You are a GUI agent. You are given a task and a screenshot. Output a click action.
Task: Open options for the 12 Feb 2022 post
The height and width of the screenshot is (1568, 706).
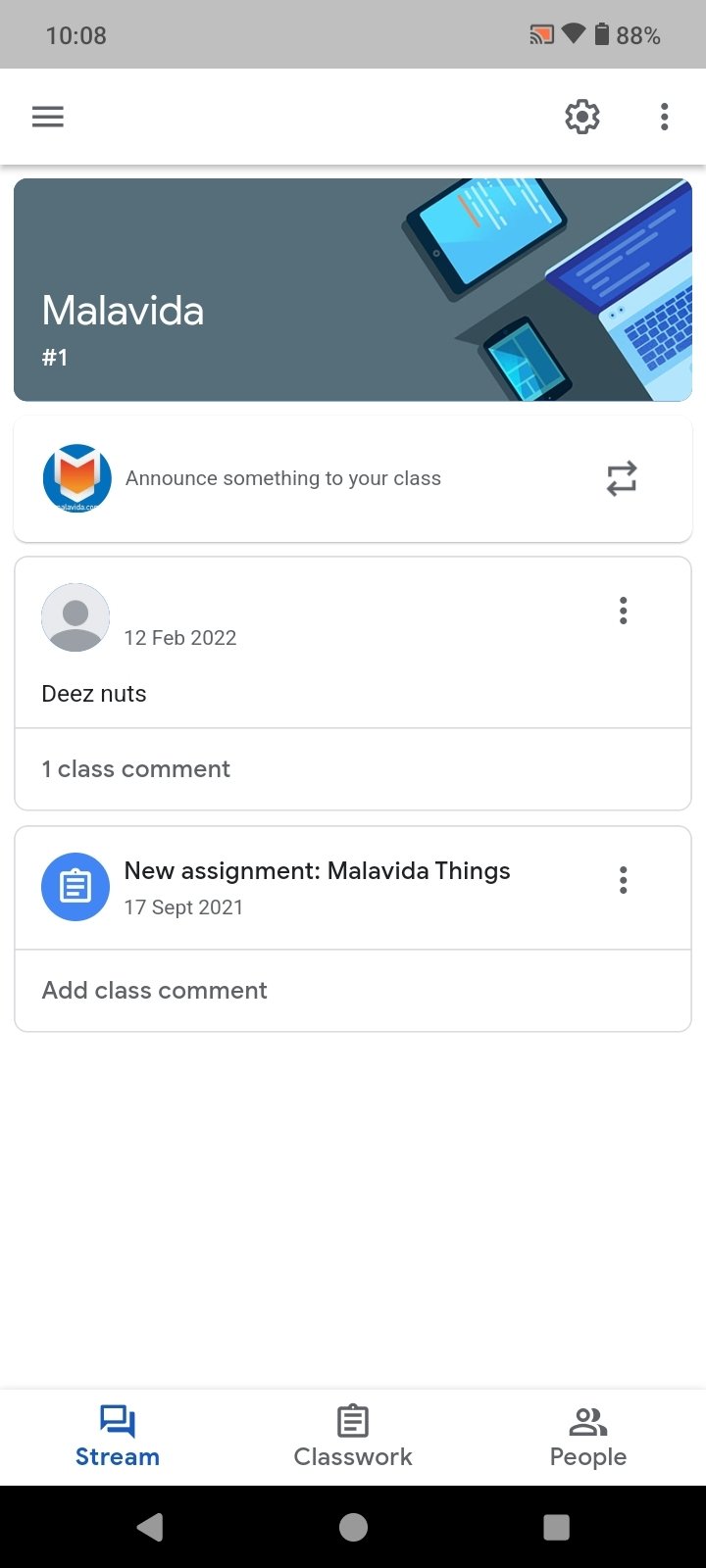point(623,611)
